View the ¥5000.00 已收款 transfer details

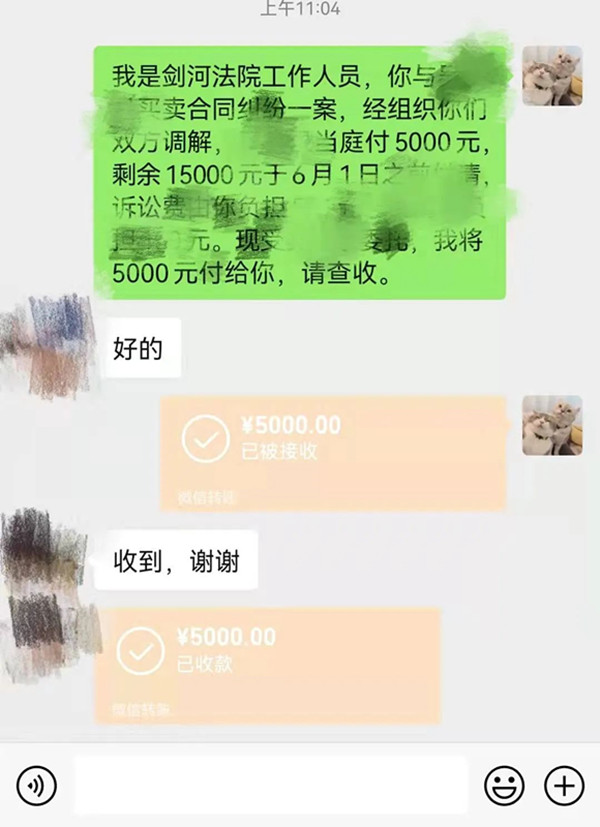267,663
